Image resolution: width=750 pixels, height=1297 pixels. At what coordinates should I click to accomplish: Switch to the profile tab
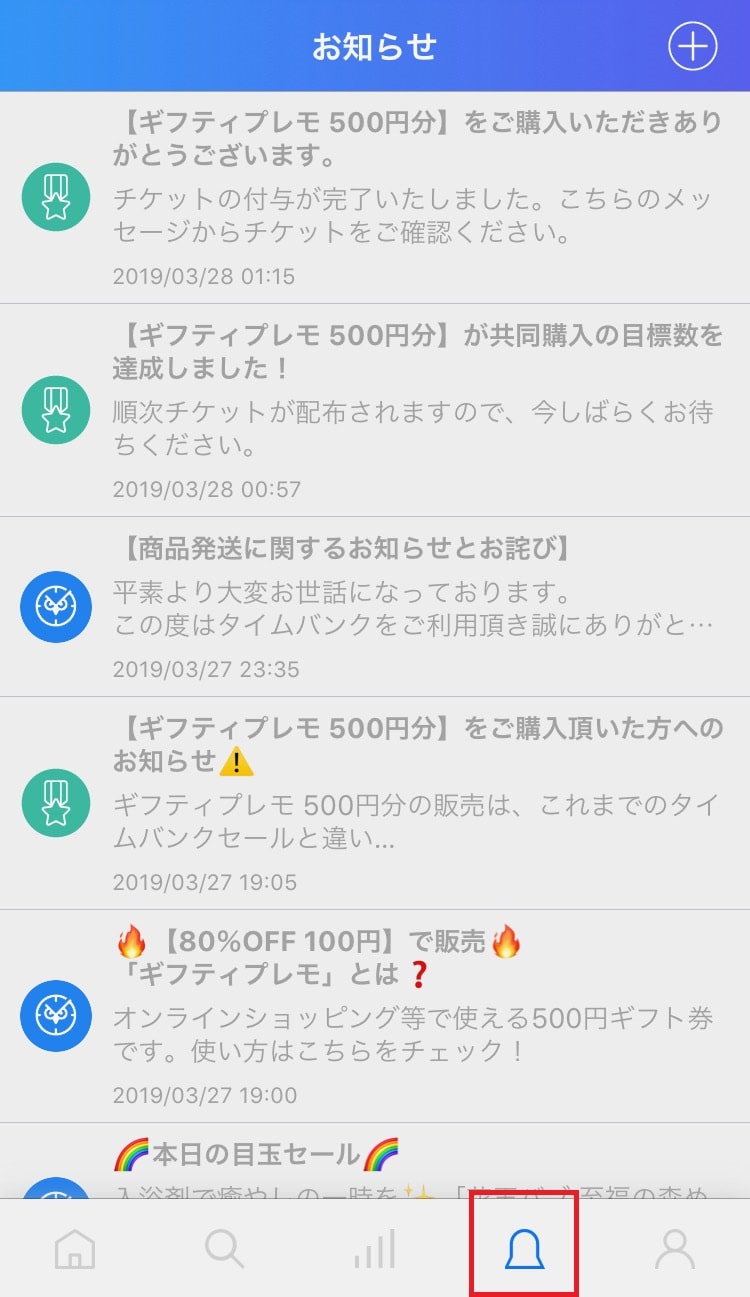[675, 1248]
